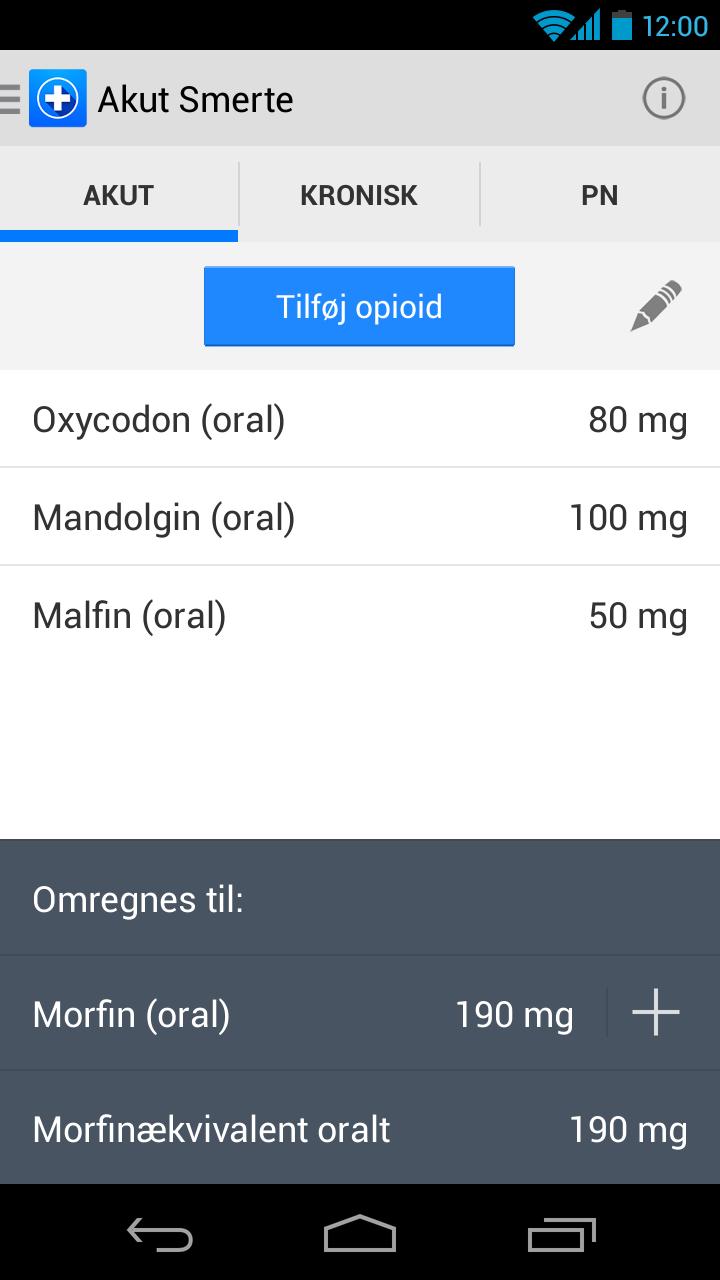Open the Oxycodon (oral) row
The width and height of the screenshot is (720, 1280).
[x=360, y=420]
